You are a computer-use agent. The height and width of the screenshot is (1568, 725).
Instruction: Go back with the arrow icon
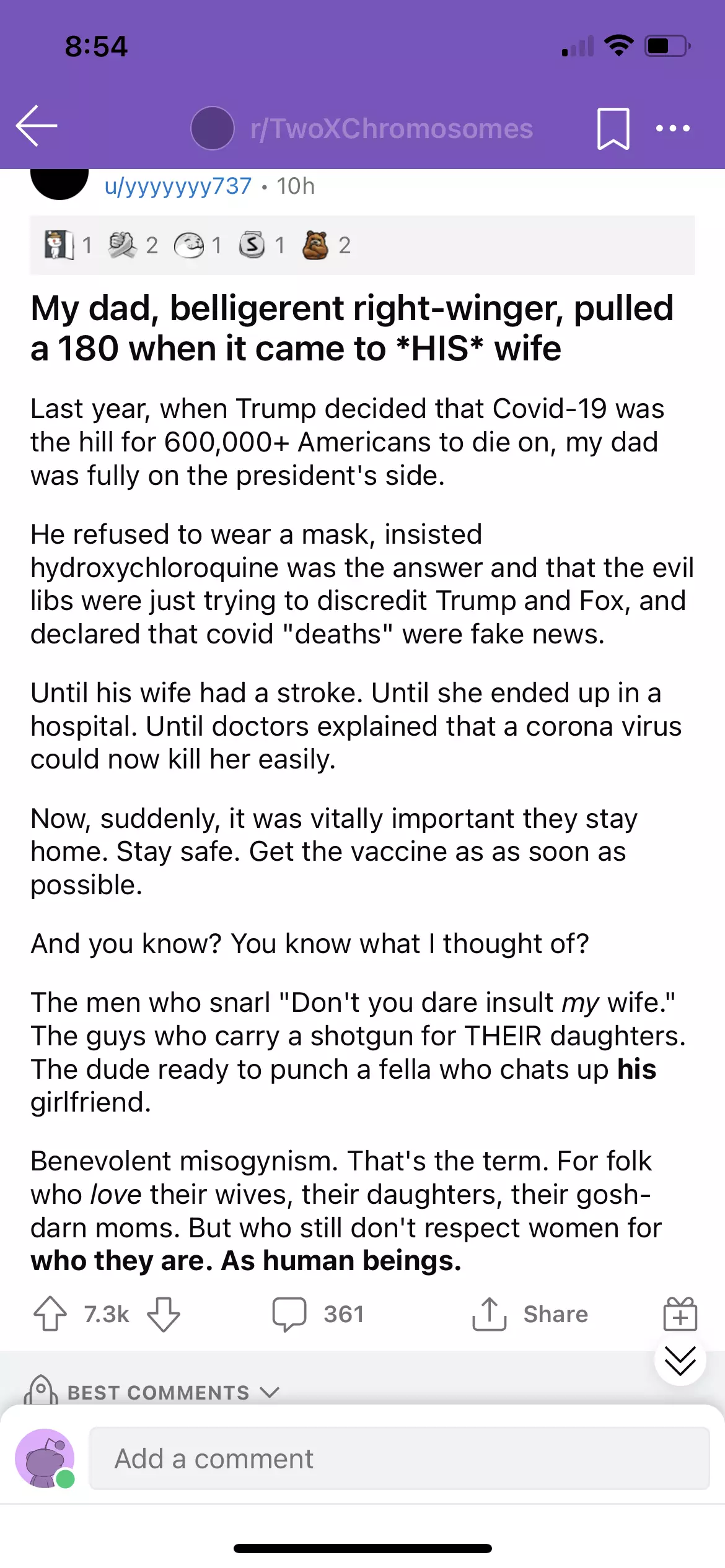pos(37,126)
